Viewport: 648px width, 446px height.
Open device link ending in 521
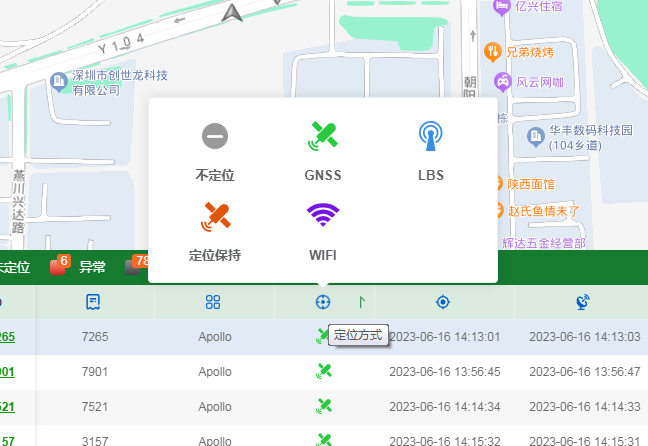pos(6,407)
